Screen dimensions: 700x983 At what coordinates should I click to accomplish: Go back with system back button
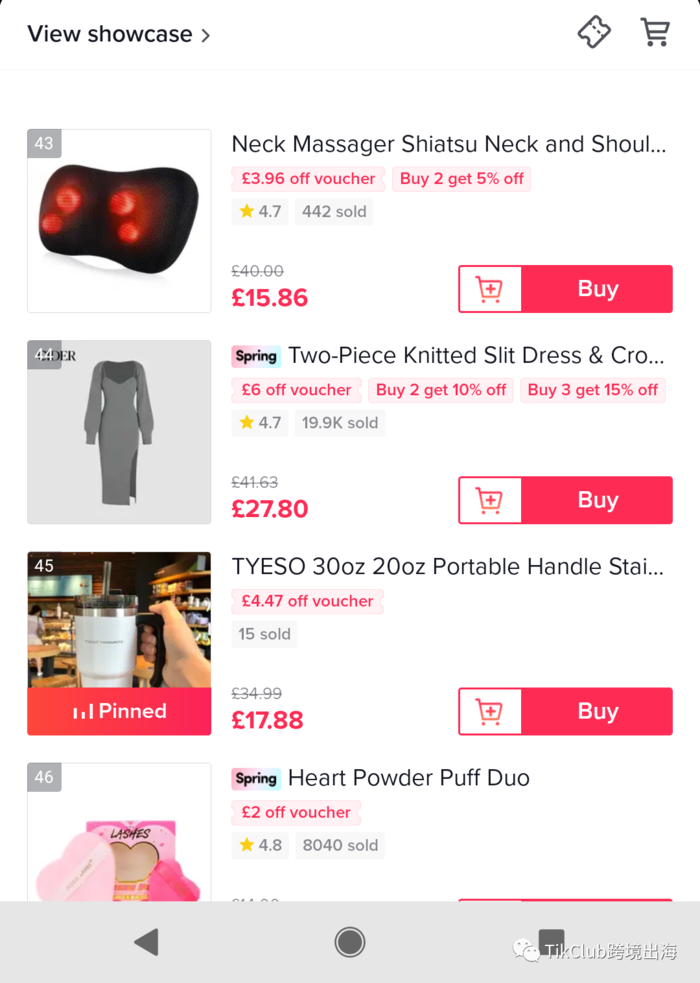click(x=146, y=941)
